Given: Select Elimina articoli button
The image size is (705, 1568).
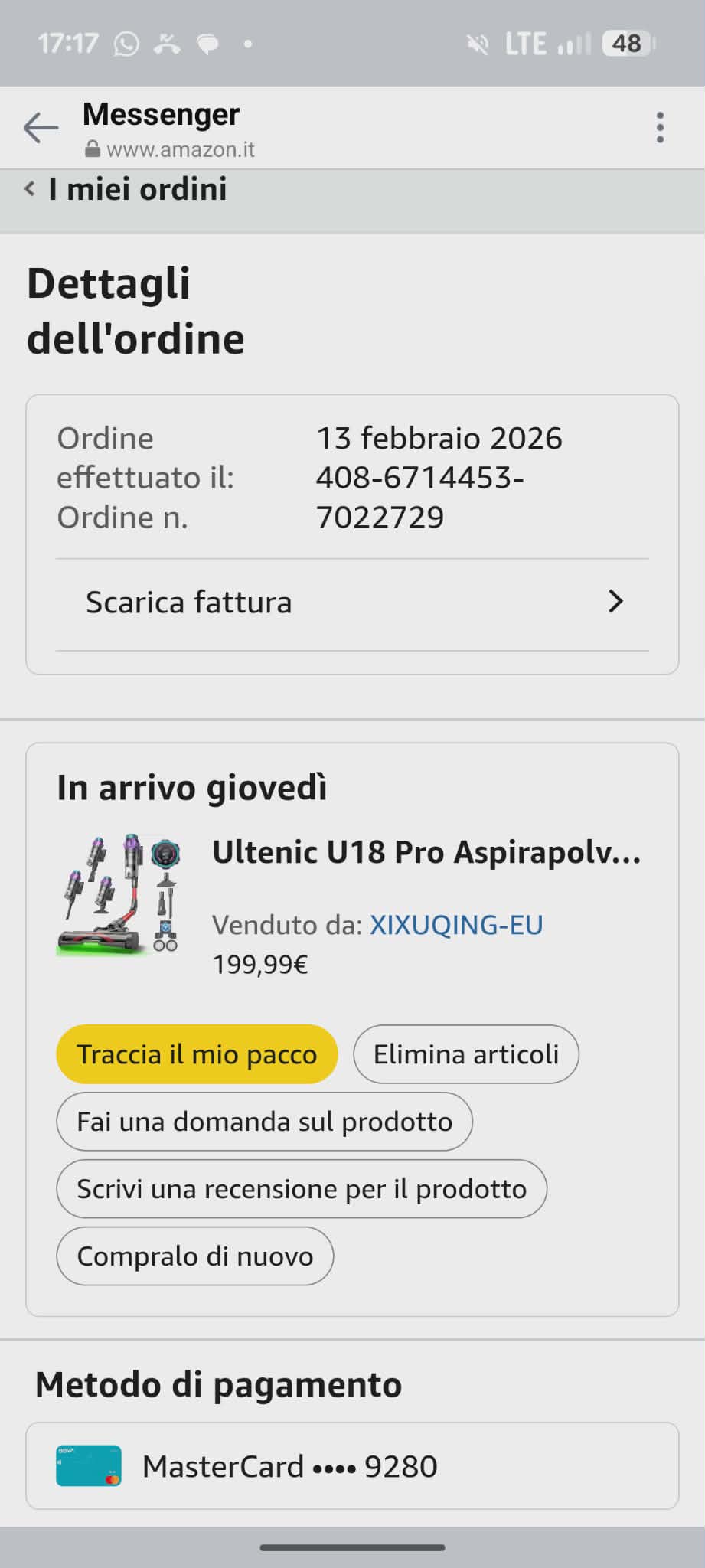Looking at the screenshot, I should (465, 1054).
